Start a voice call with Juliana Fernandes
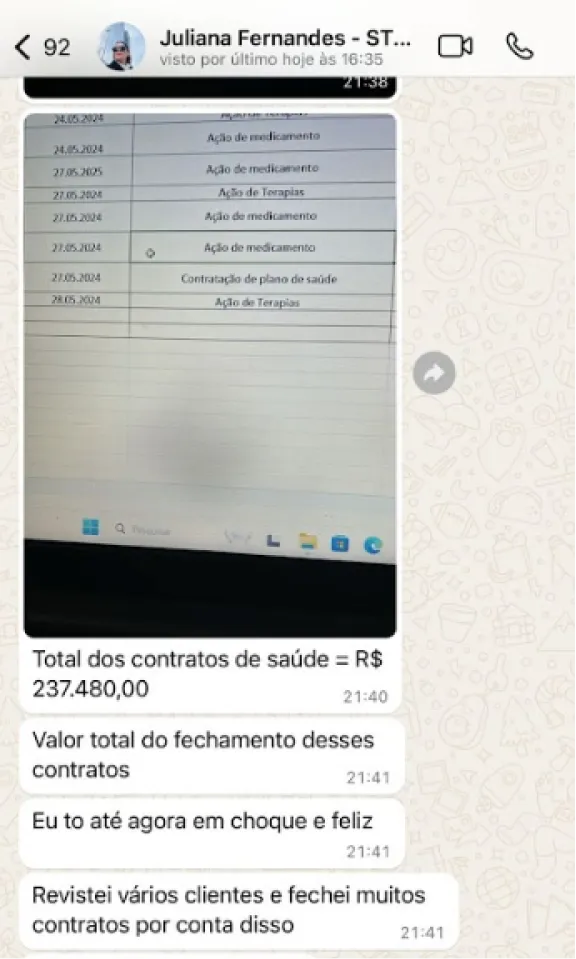576x959 pixels. (x=519, y=46)
